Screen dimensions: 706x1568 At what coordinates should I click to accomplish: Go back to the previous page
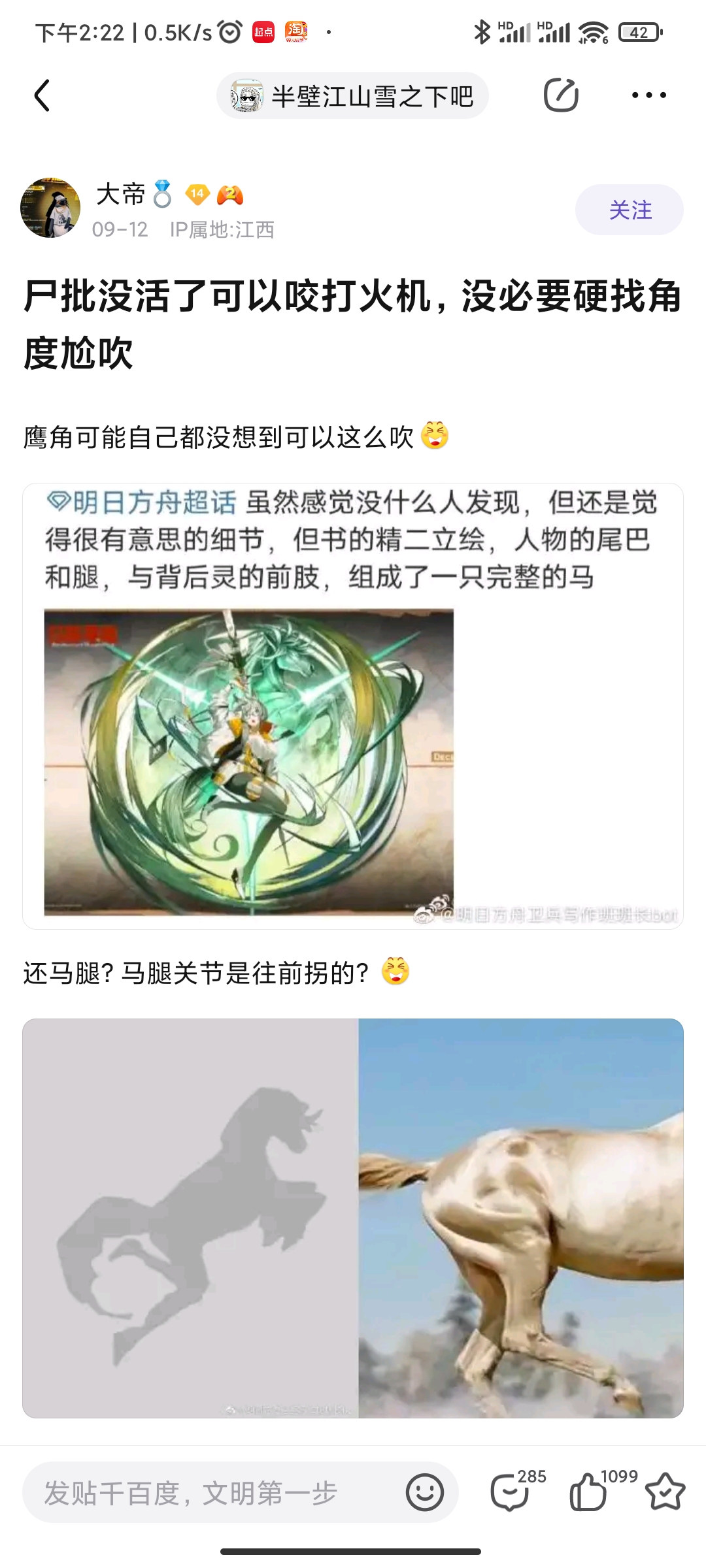click(42, 96)
